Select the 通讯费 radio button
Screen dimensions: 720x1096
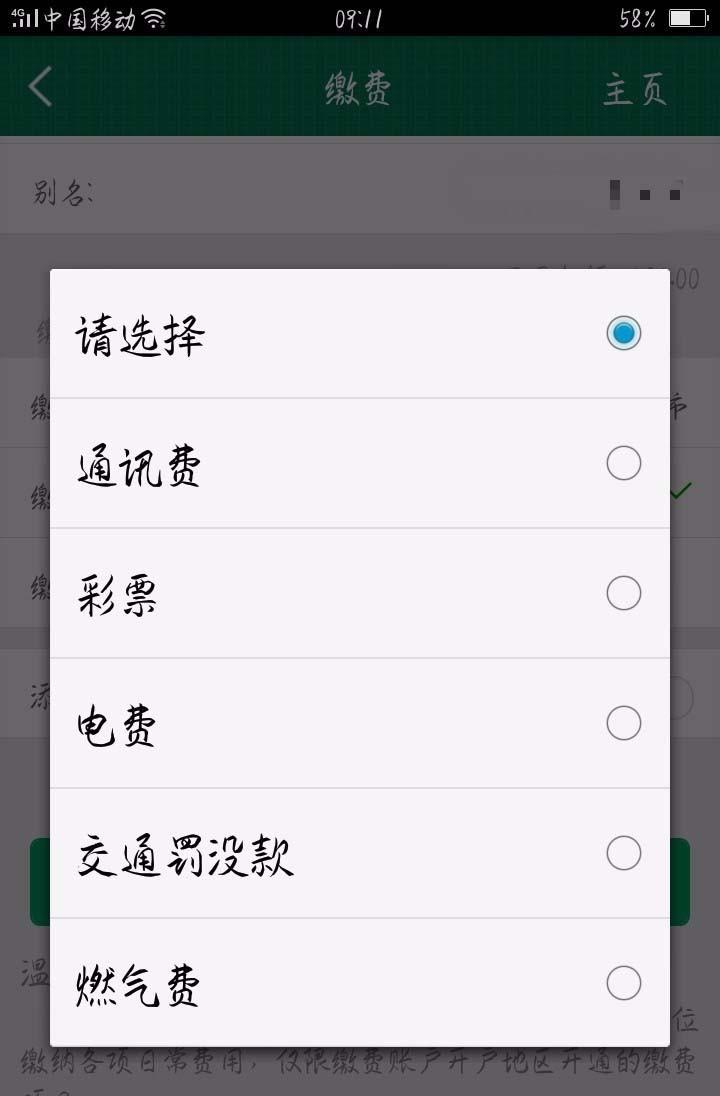tap(623, 463)
